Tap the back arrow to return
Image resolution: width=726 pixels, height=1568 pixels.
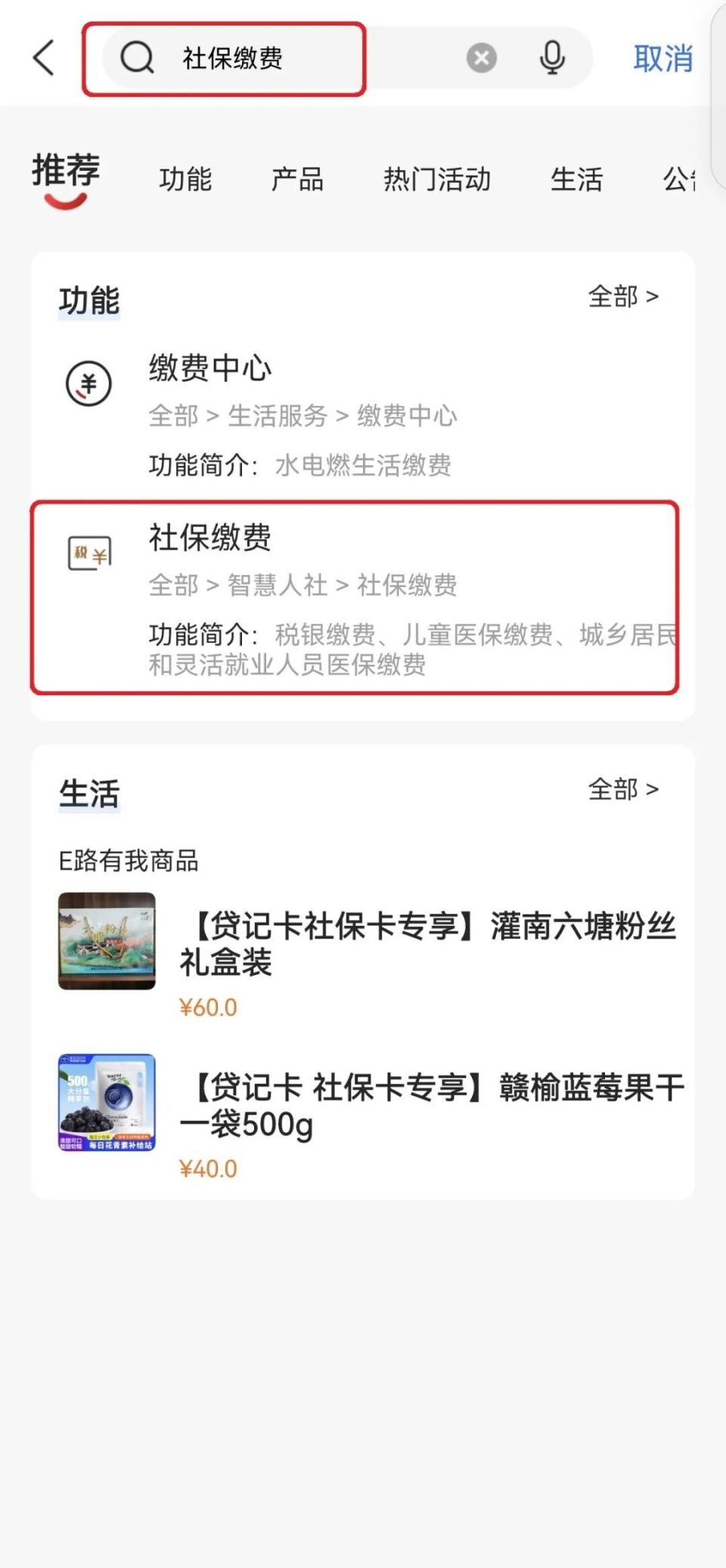click(x=43, y=58)
